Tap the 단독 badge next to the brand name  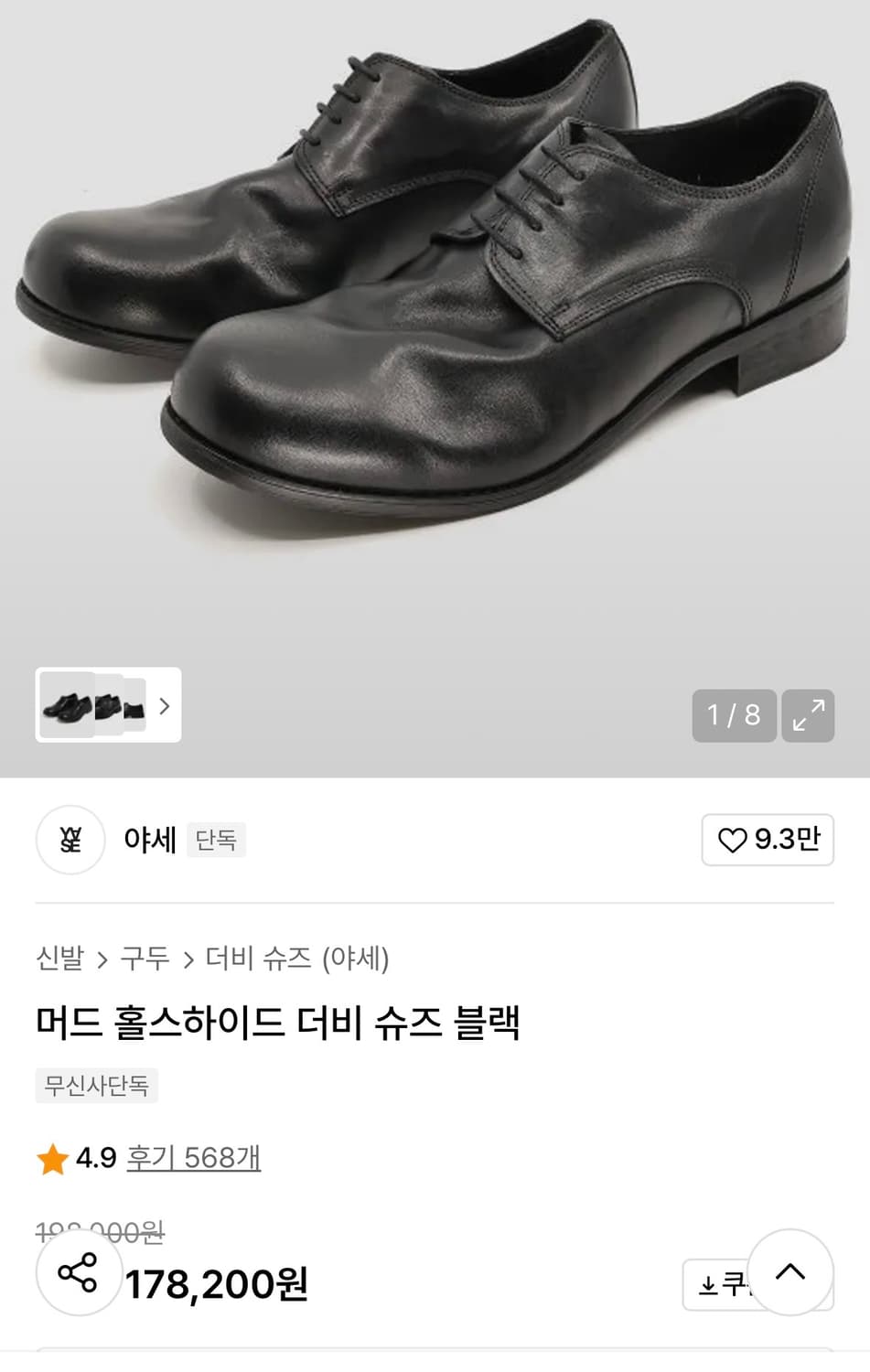(x=216, y=840)
